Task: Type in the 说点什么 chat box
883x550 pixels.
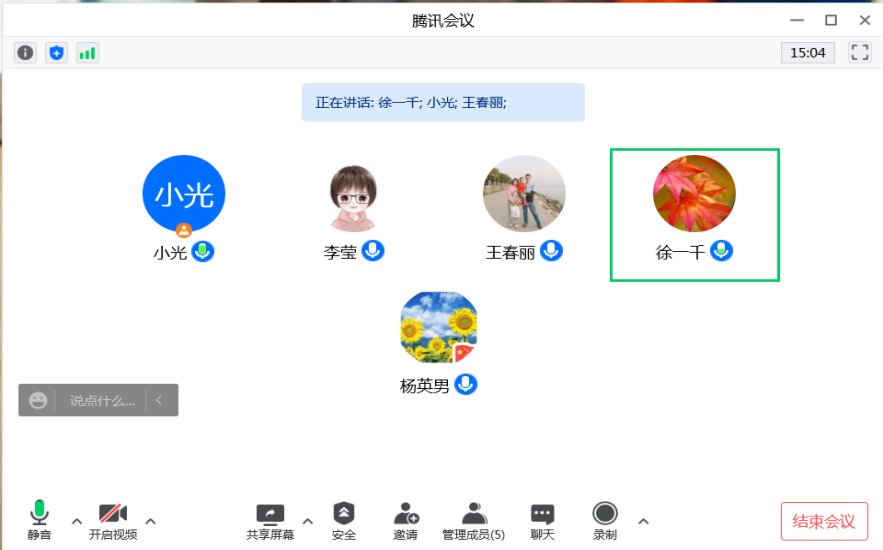Action: (101, 400)
